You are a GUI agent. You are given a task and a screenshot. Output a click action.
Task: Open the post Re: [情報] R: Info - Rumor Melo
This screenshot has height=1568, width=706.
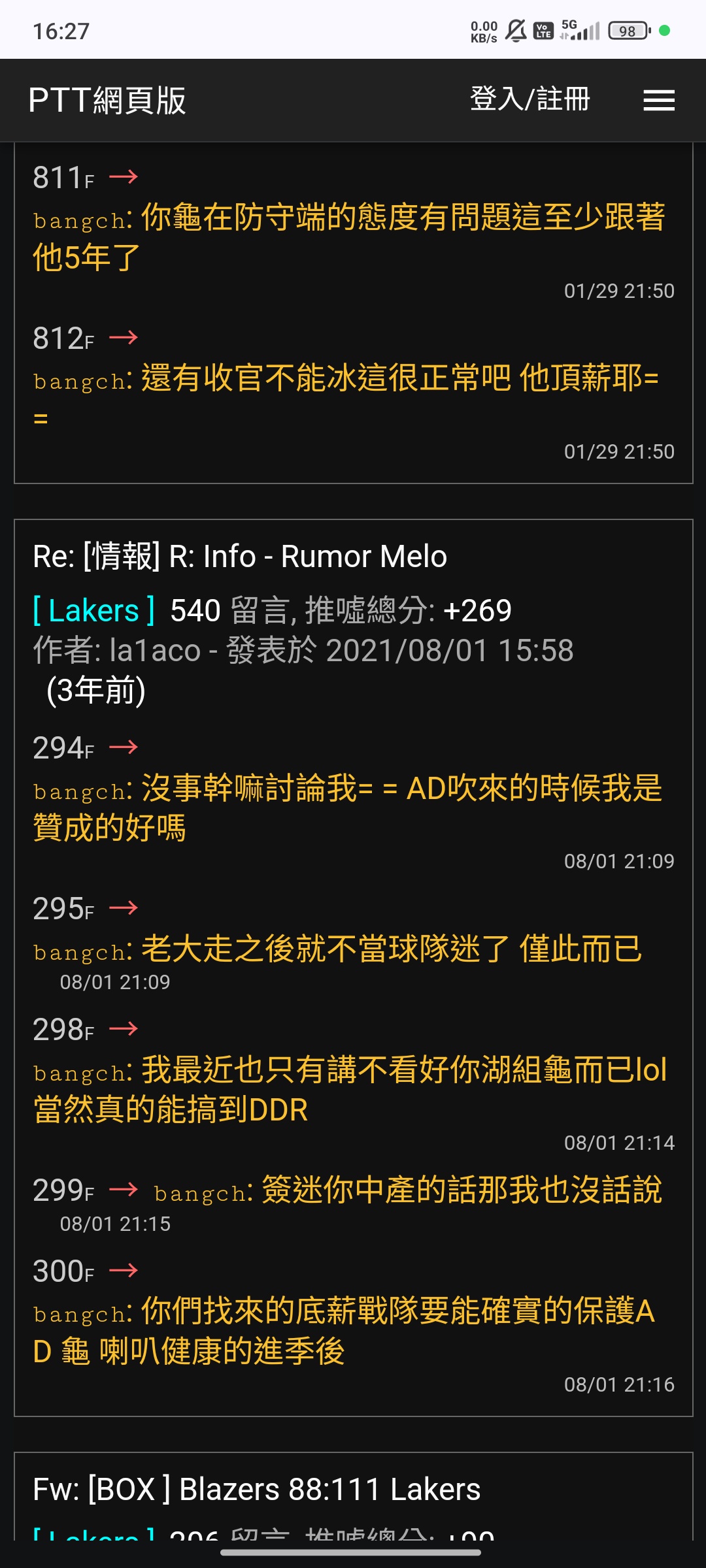(240, 557)
